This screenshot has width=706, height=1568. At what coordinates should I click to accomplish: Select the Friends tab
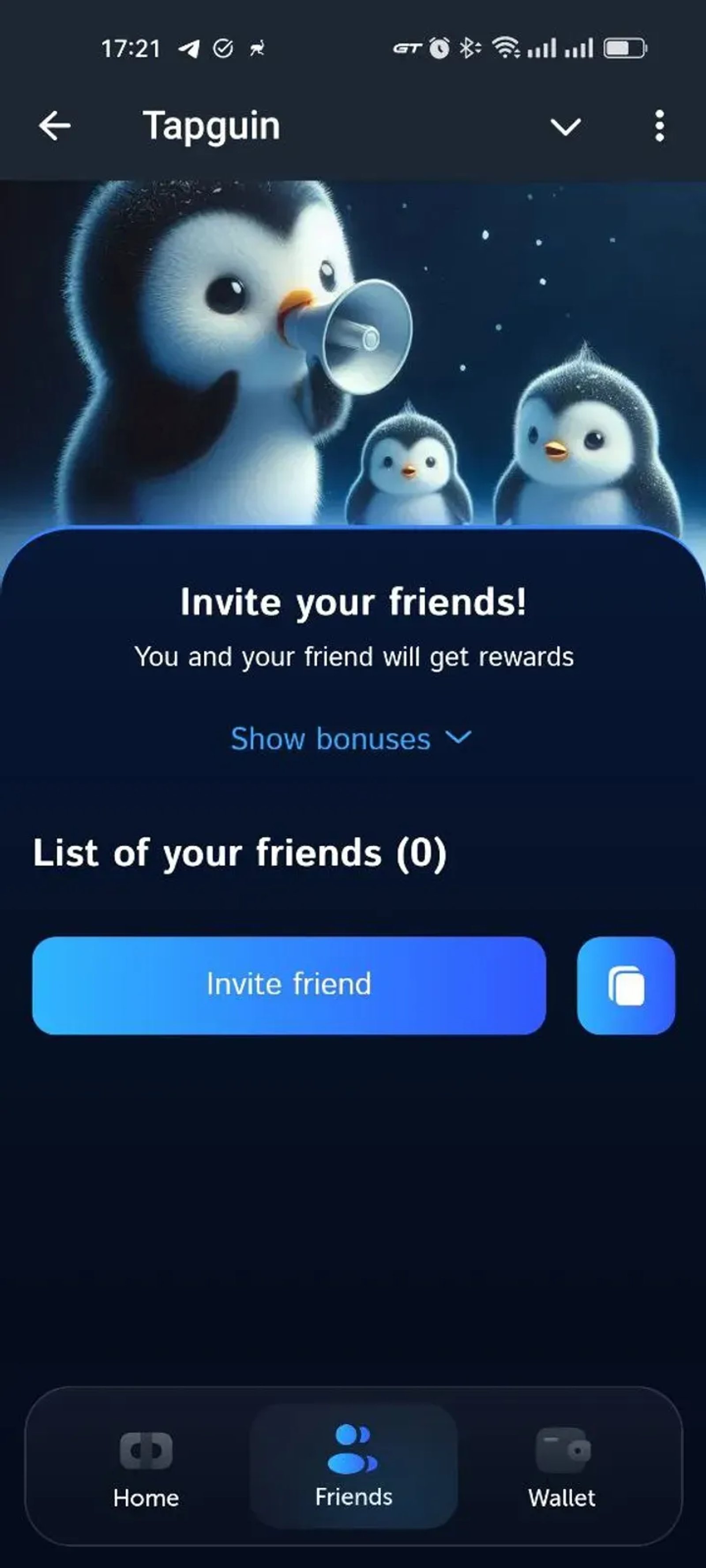click(353, 1467)
